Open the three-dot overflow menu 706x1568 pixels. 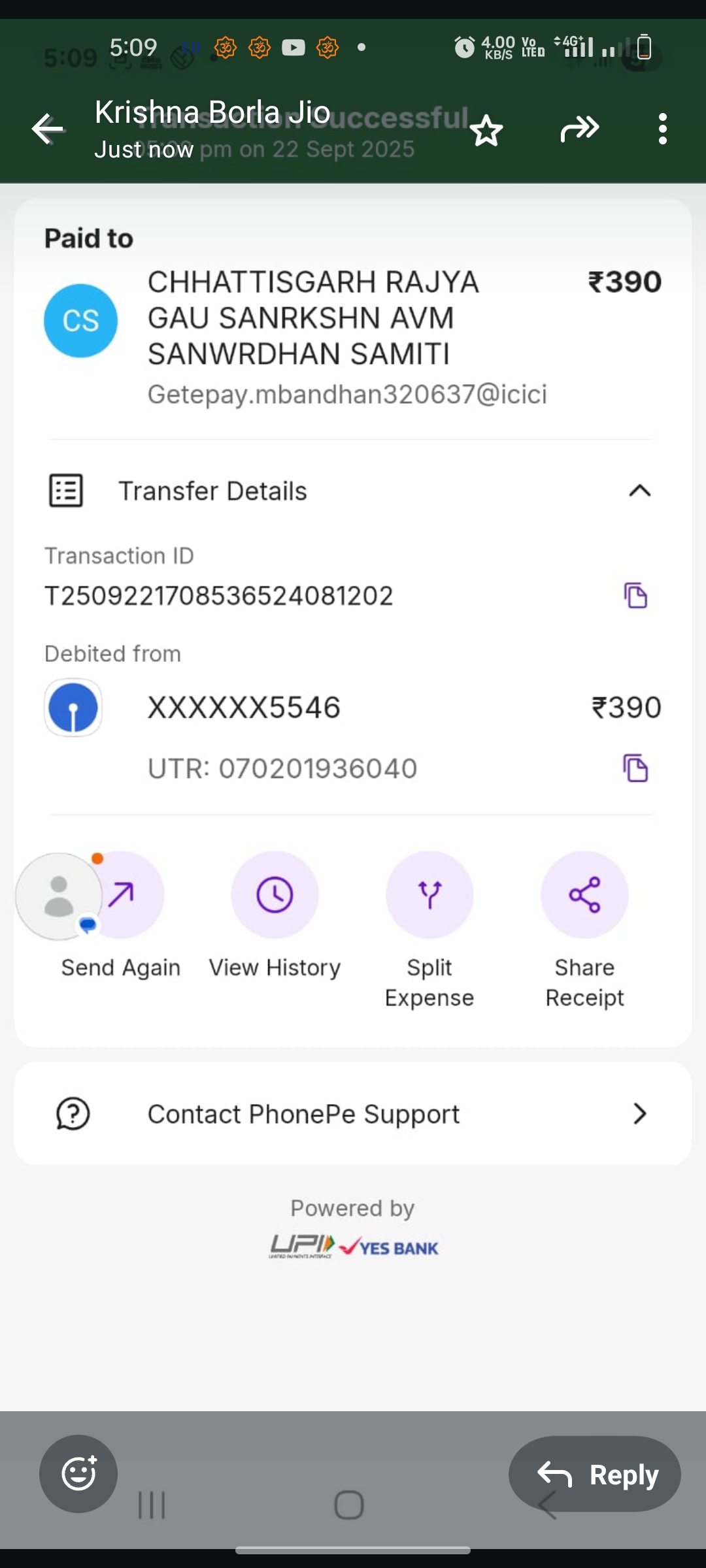coord(662,129)
